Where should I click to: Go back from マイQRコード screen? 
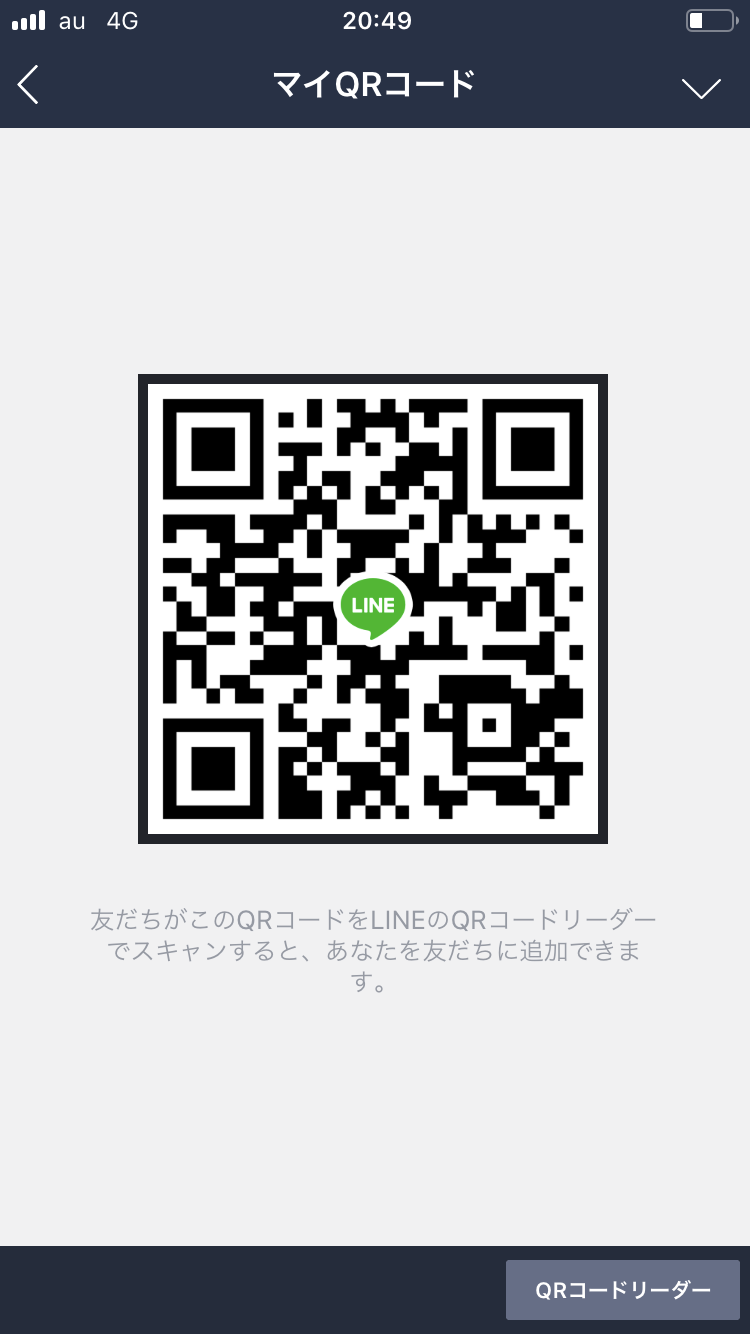coord(29,85)
